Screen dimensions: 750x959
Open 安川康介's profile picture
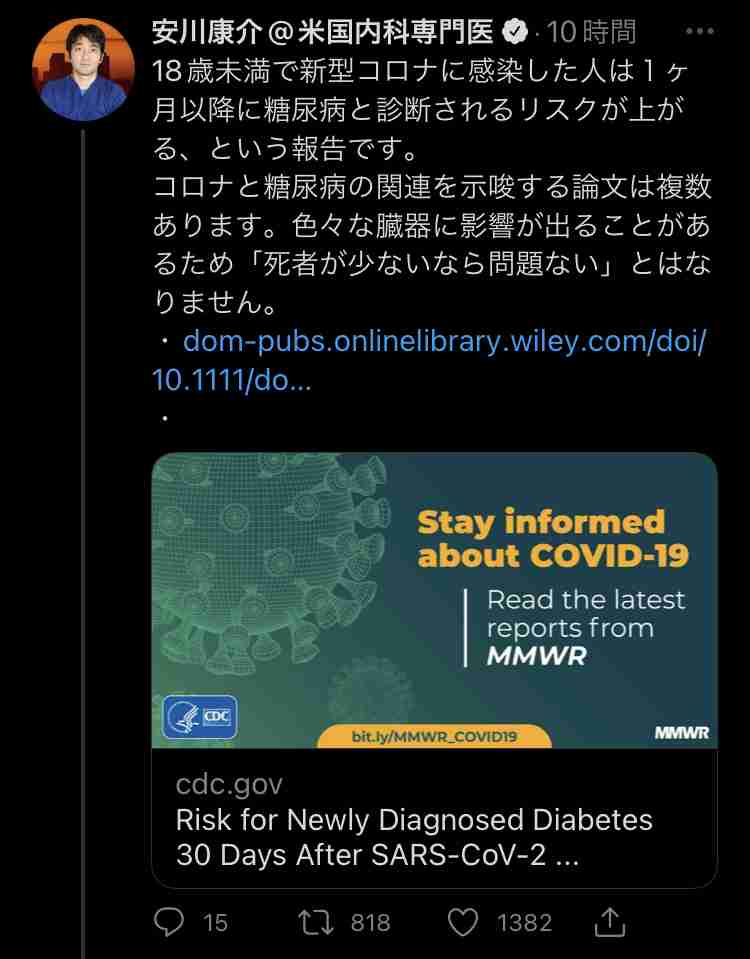[84, 67]
